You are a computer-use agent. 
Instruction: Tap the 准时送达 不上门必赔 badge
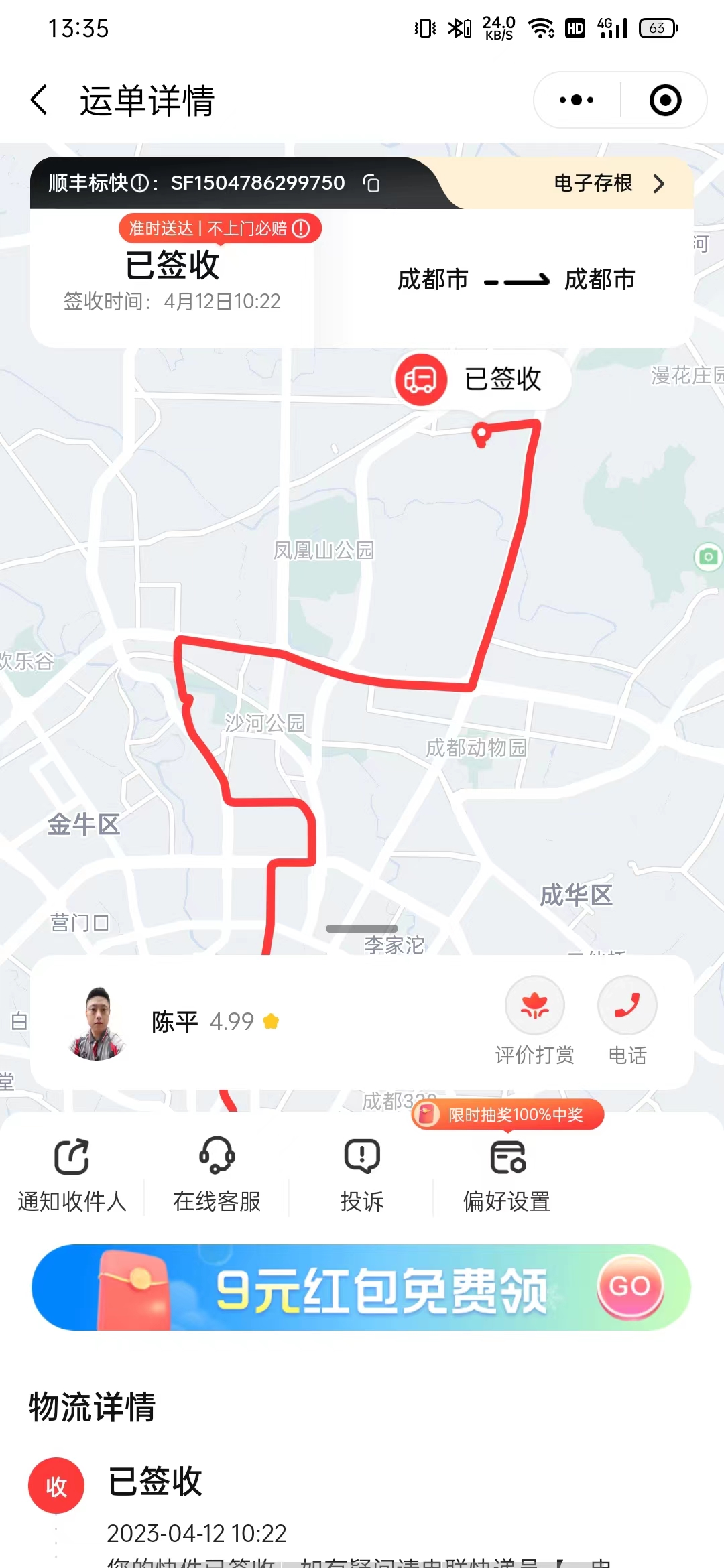click(220, 228)
